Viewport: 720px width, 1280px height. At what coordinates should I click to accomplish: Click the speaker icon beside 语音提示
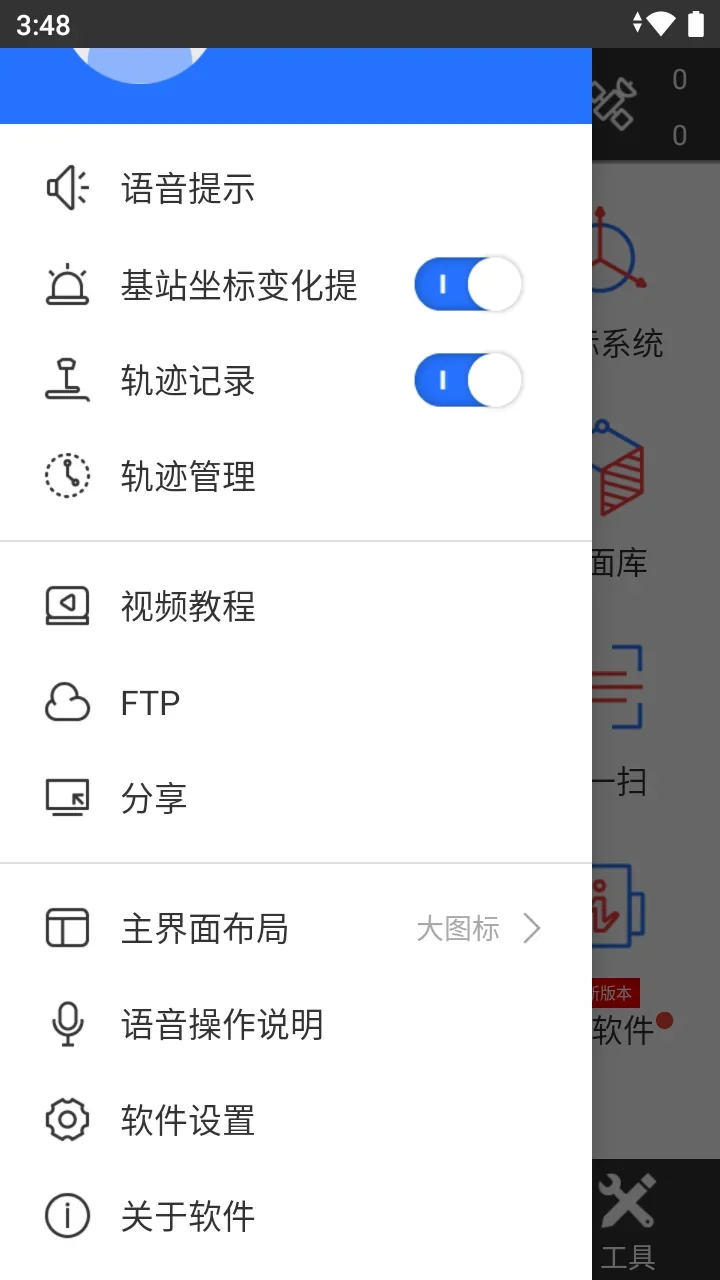(66, 187)
